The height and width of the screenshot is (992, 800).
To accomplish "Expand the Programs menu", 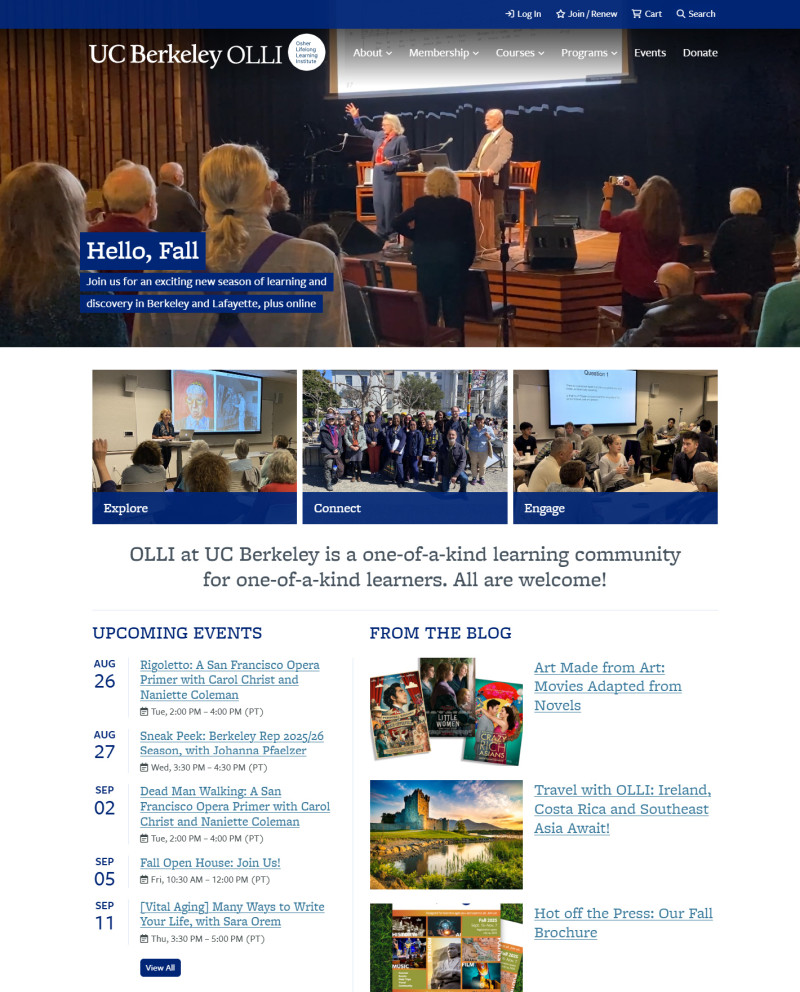I will pyautogui.click(x=589, y=53).
